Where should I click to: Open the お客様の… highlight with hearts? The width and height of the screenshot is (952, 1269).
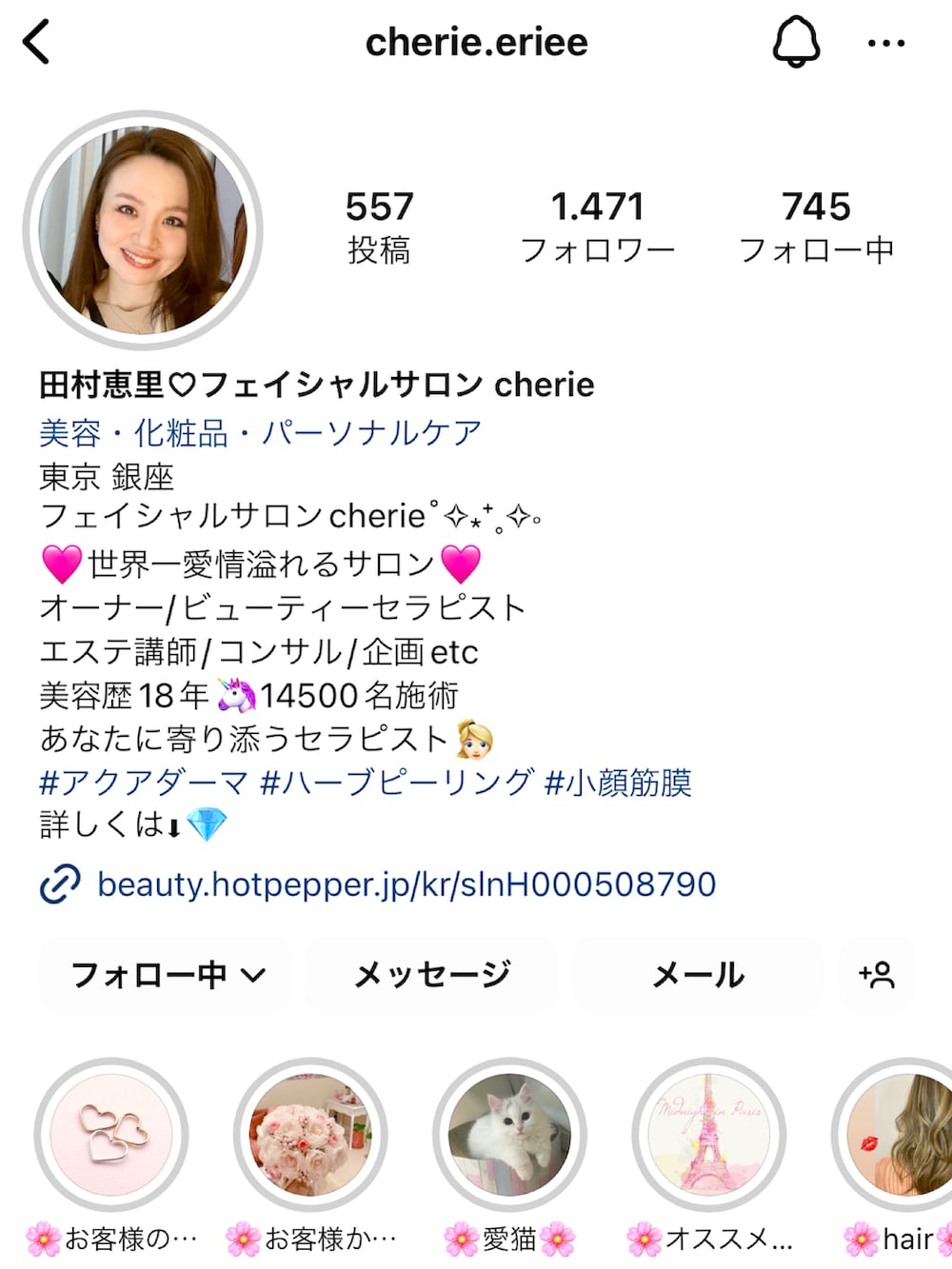point(111,1135)
